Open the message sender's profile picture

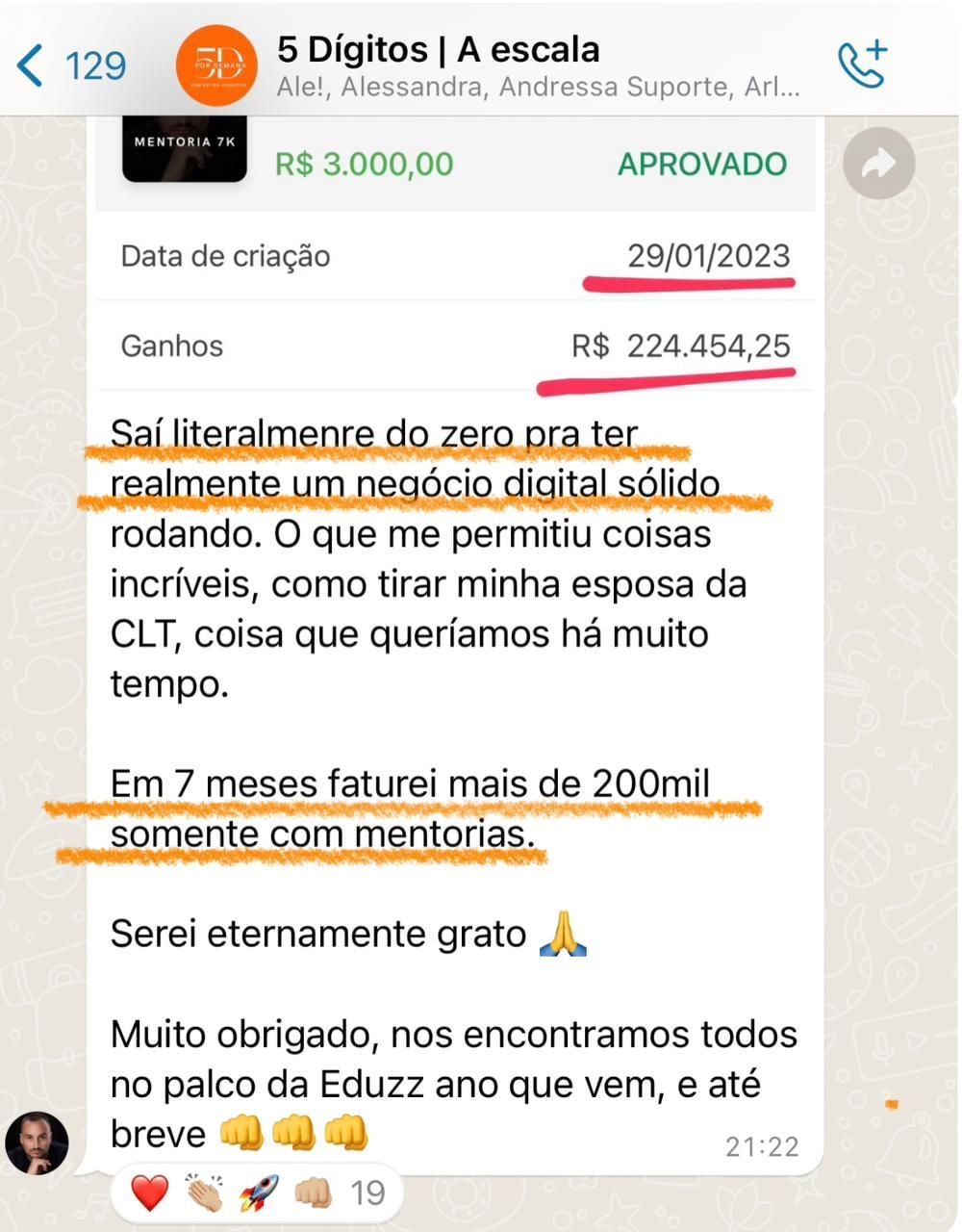(x=38, y=1143)
